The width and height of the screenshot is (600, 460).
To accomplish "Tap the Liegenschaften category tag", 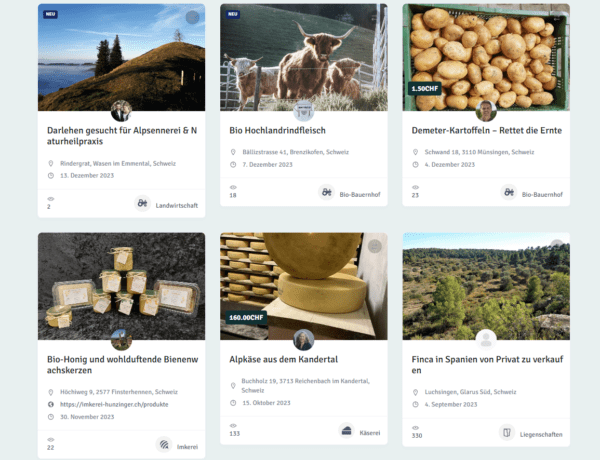I will click(x=531, y=433).
